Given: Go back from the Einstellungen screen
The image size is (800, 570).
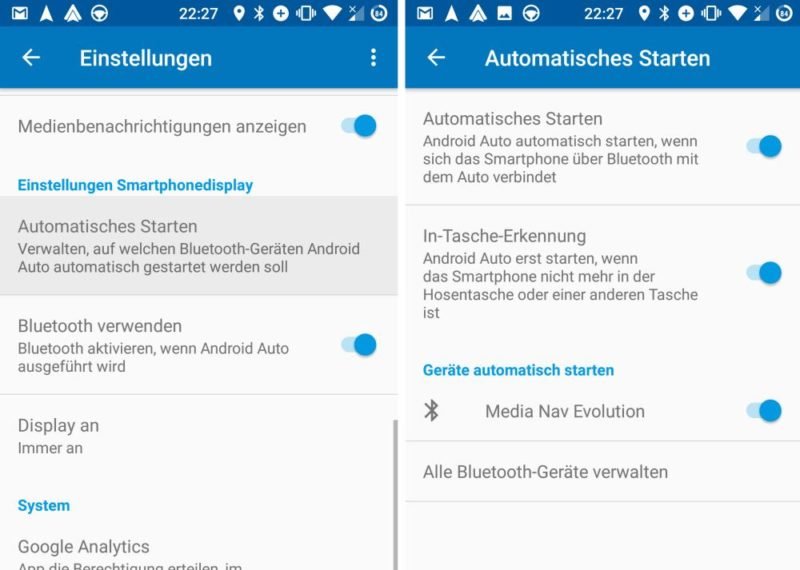Looking at the screenshot, I should [x=31, y=58].
